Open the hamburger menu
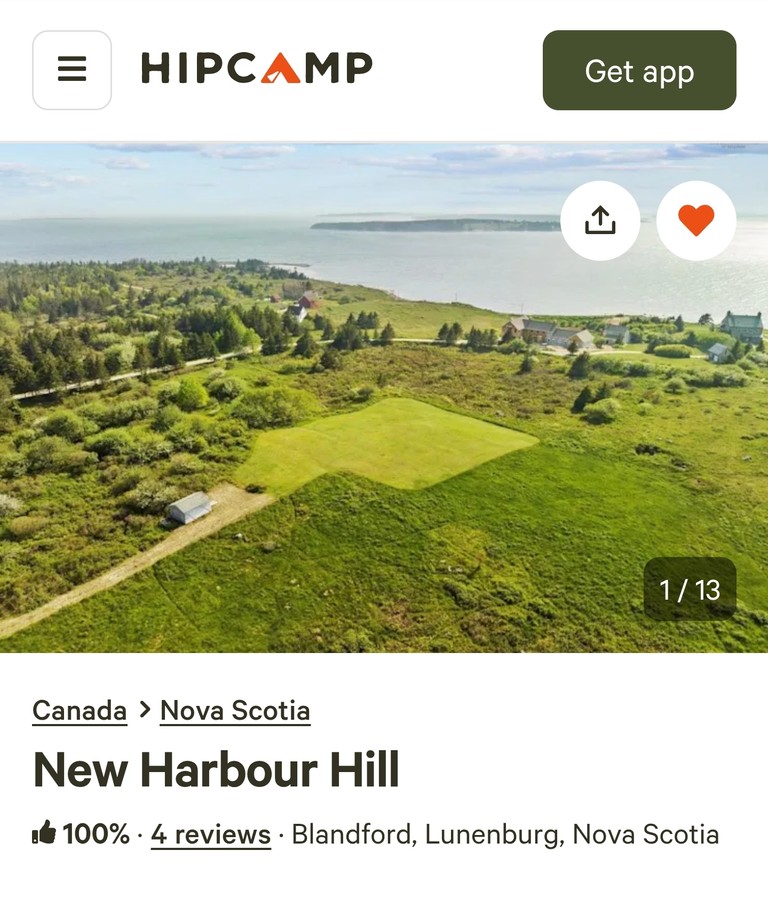The width and height of the screenshot is (768, 901). click(x=72, y=70)
